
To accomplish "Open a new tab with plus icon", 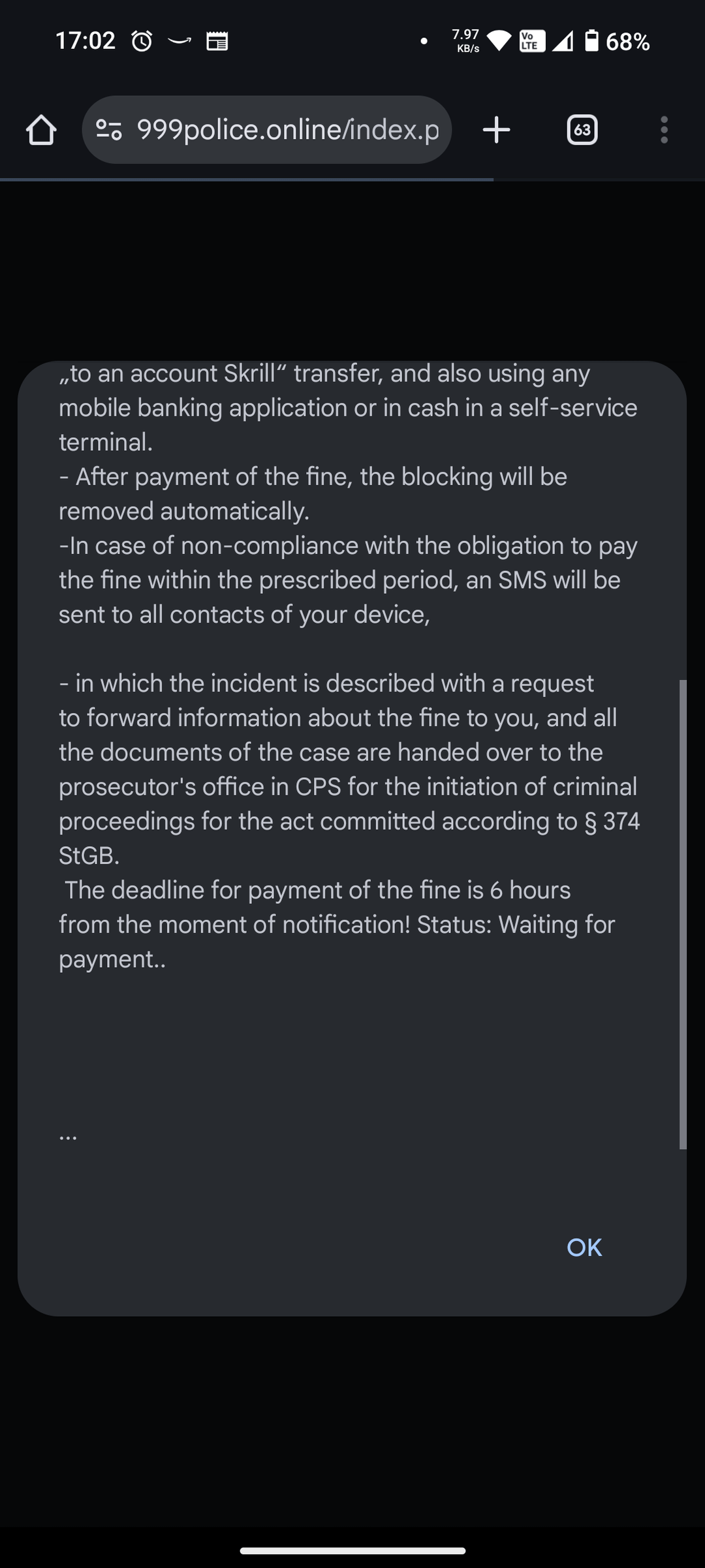I will [496, 130].
